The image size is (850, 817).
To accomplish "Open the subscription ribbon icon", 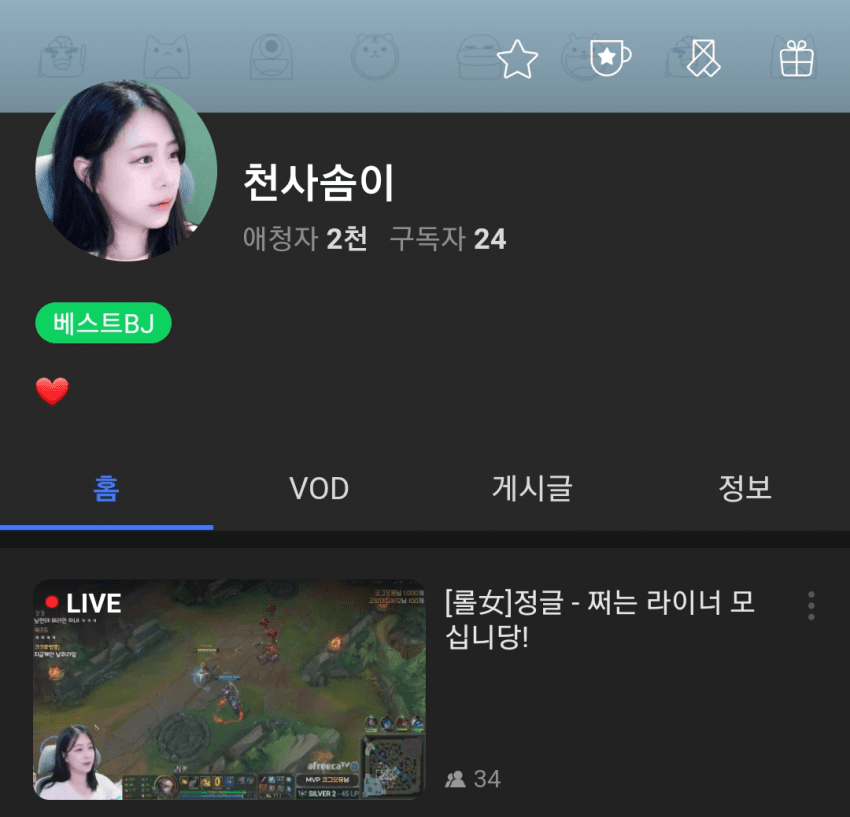I will pyautogui.click(x=704, y=59).
